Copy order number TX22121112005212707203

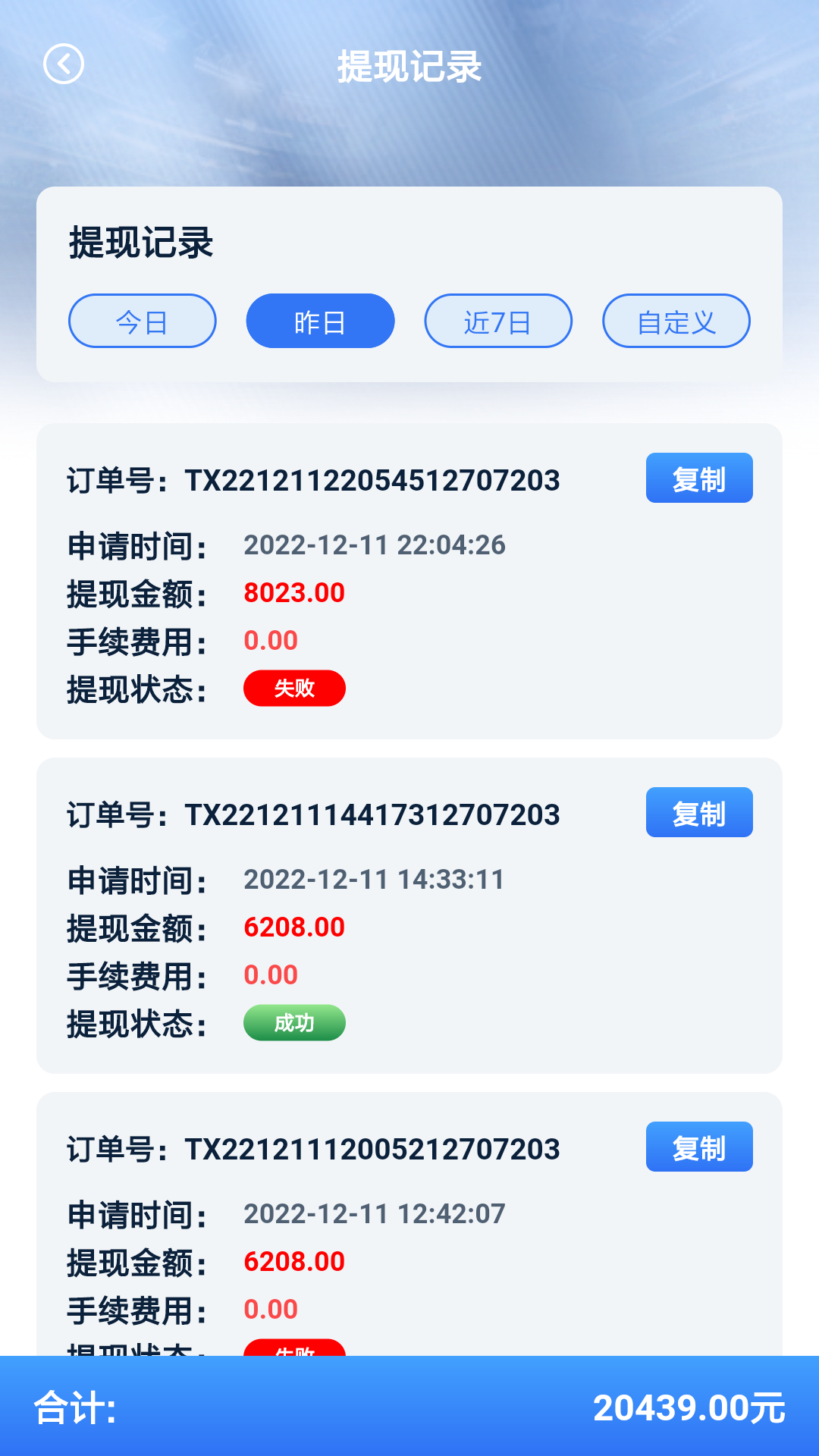(x=698, y=1147)
